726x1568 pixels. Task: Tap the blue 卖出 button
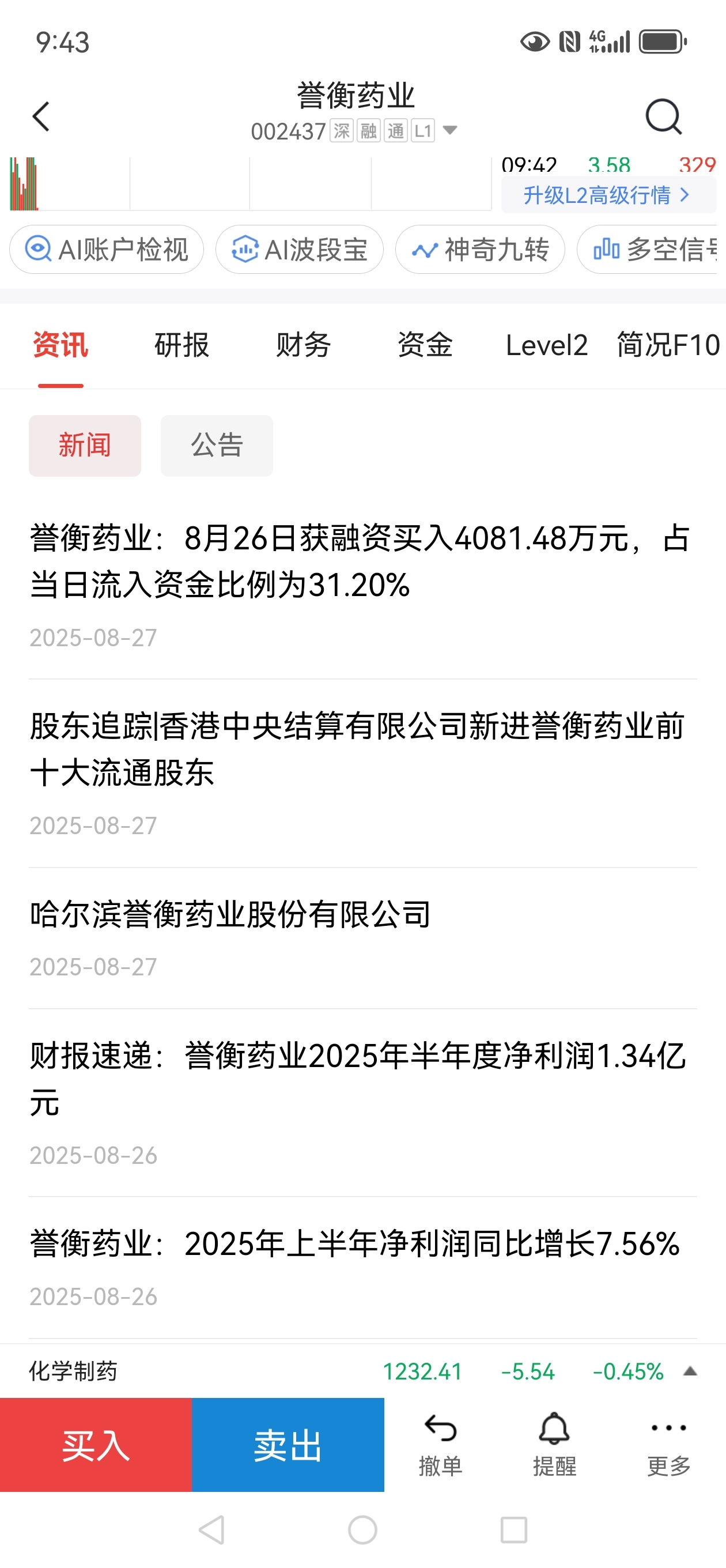tap(288, 1445)
